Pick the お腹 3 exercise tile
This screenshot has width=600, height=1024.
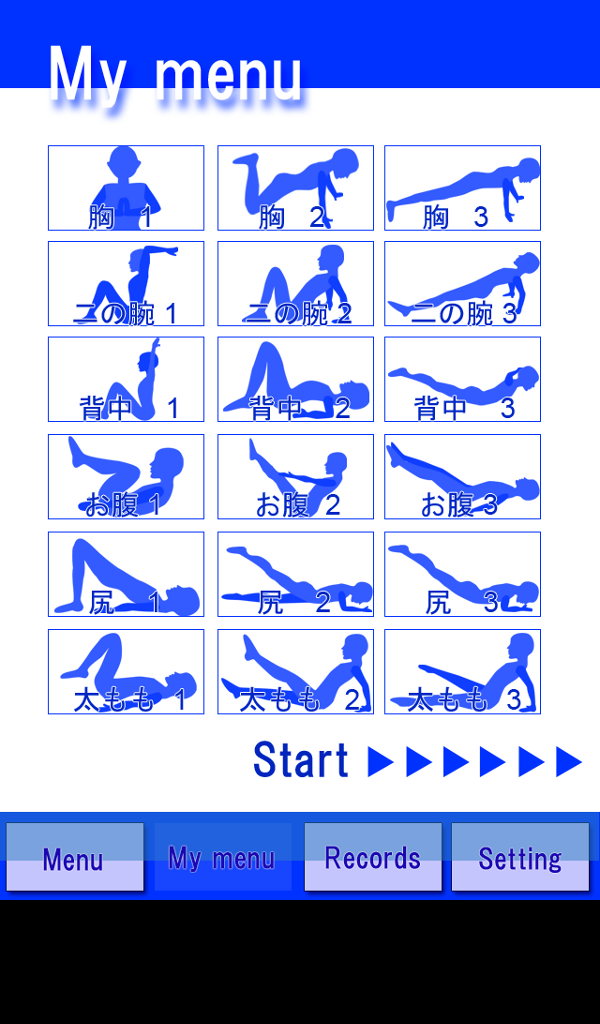point(462,477)
